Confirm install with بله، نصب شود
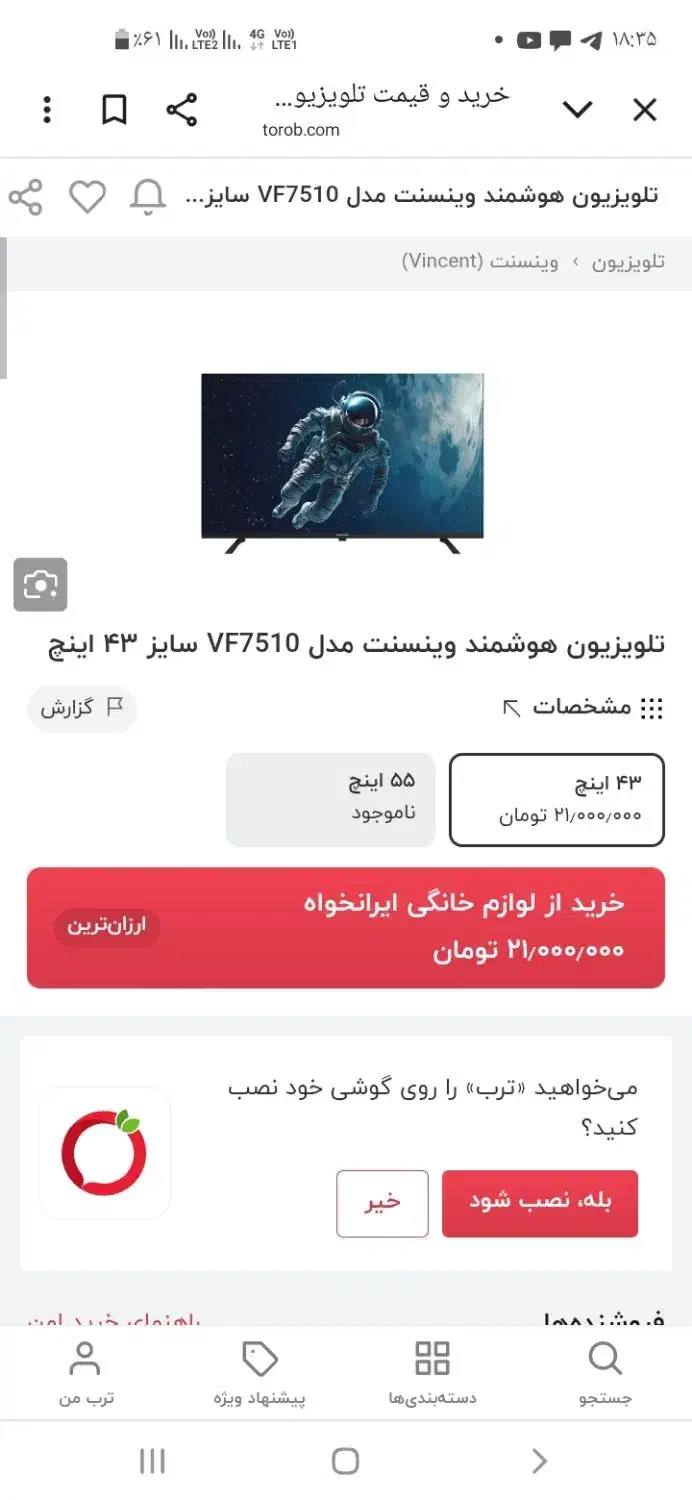The height and width of the screenshot is (1500, 692). click(x=540, y=1203)
